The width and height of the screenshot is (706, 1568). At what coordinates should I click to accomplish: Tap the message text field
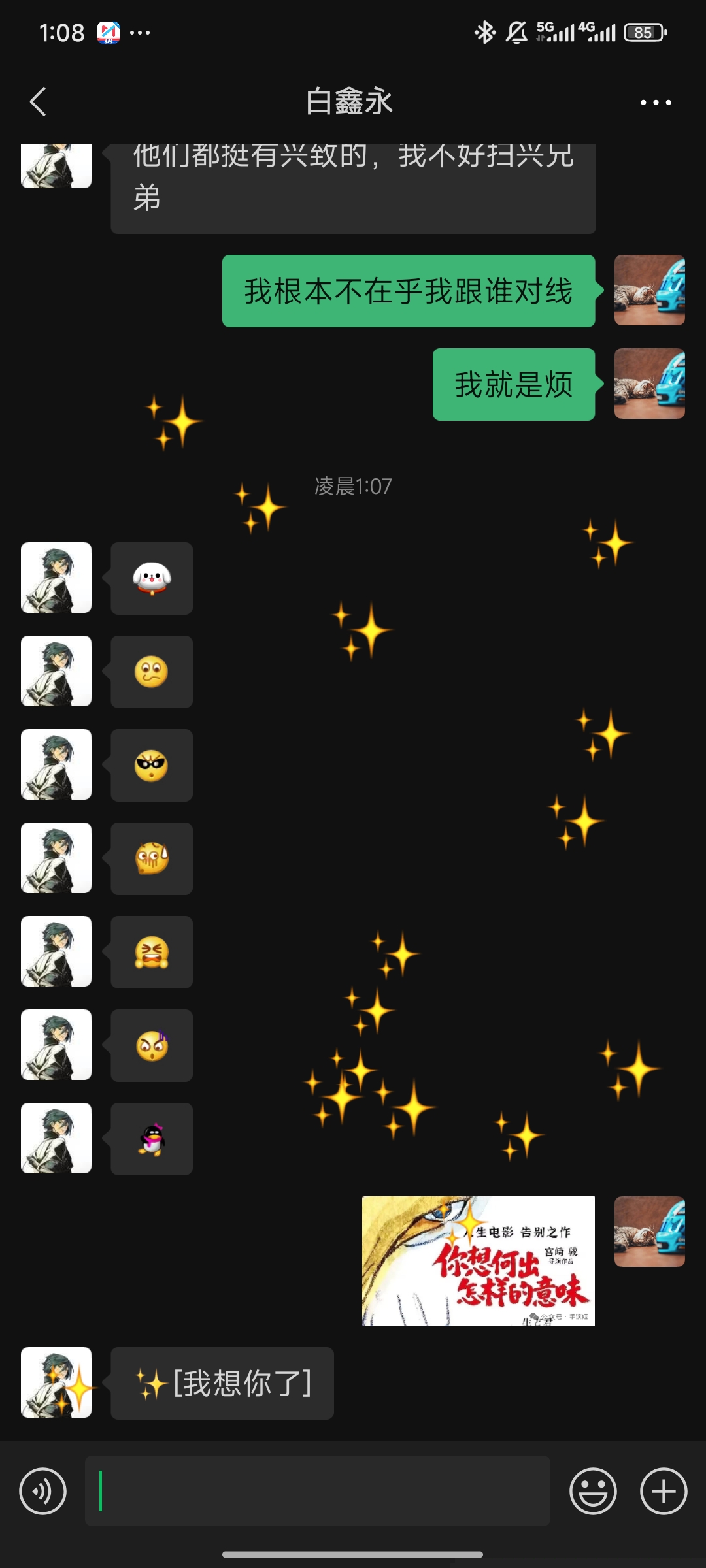318,1491
